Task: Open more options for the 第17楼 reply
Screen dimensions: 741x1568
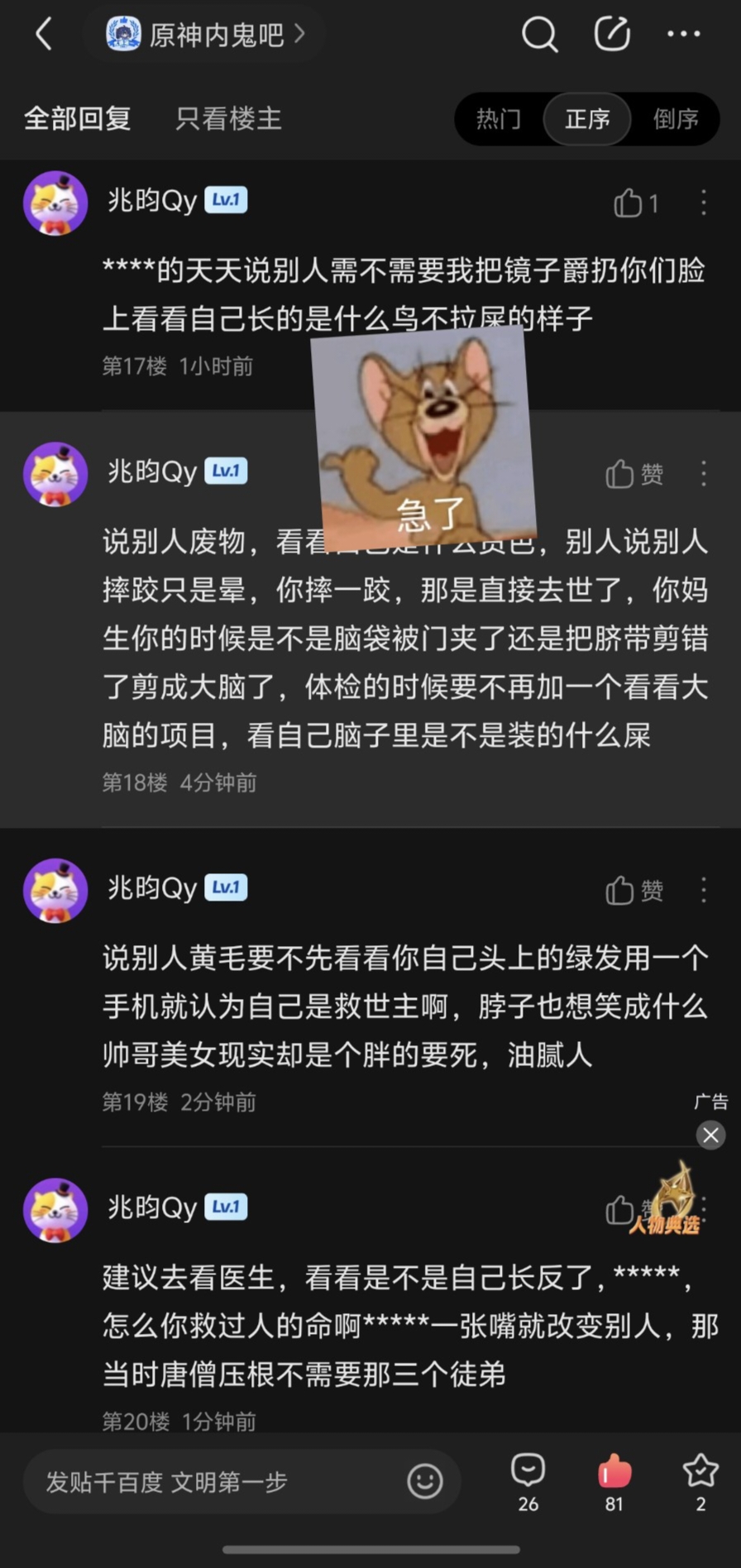Action: click(704, 203)
